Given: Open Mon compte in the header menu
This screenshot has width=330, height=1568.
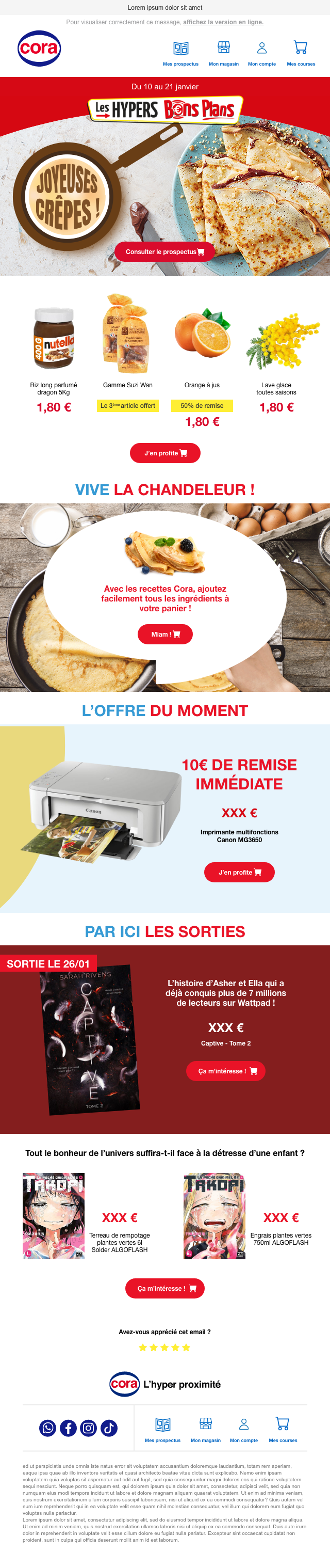Looking at the screenshot, I should [262, 53].
